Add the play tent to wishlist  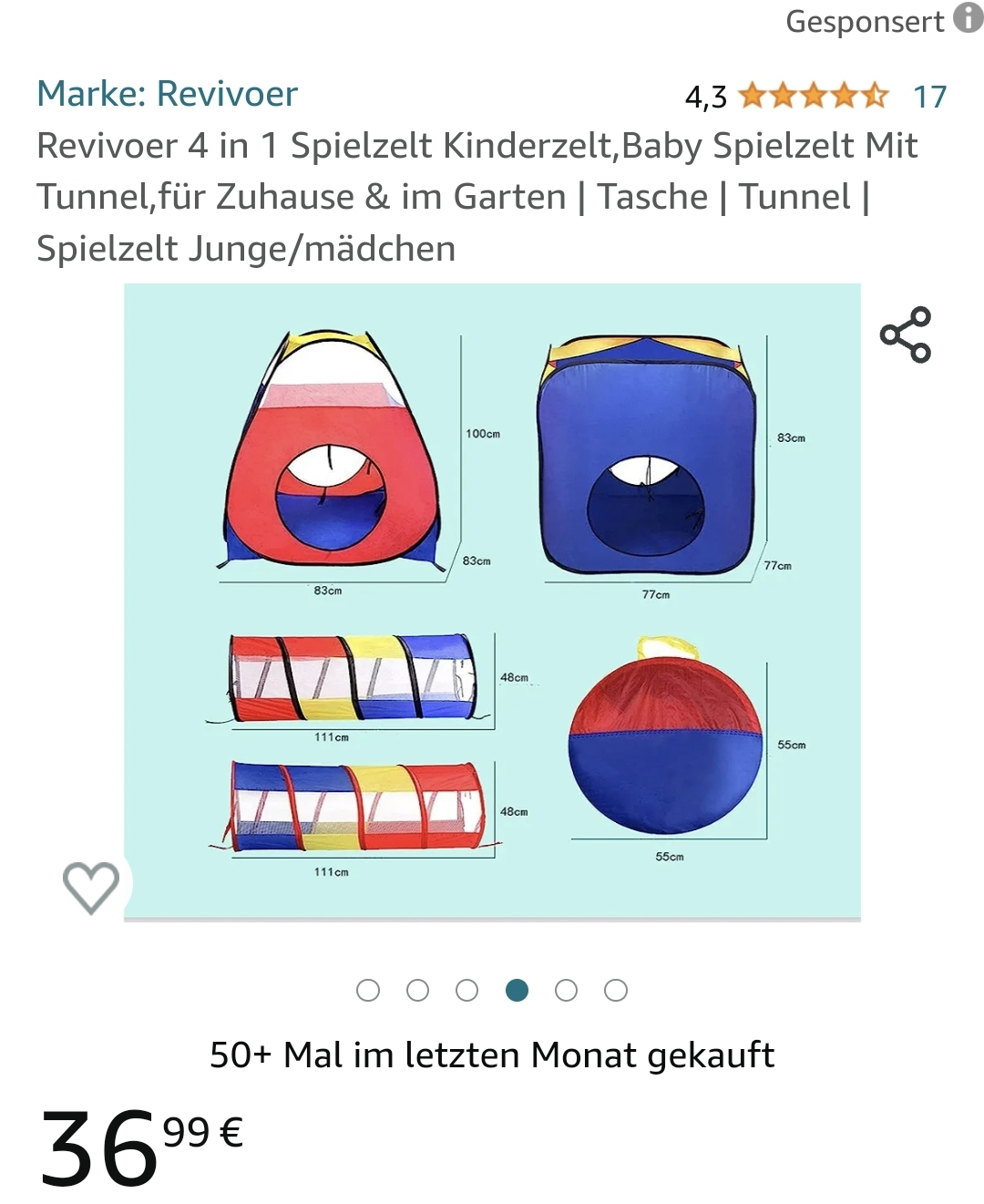pos(91,886)
